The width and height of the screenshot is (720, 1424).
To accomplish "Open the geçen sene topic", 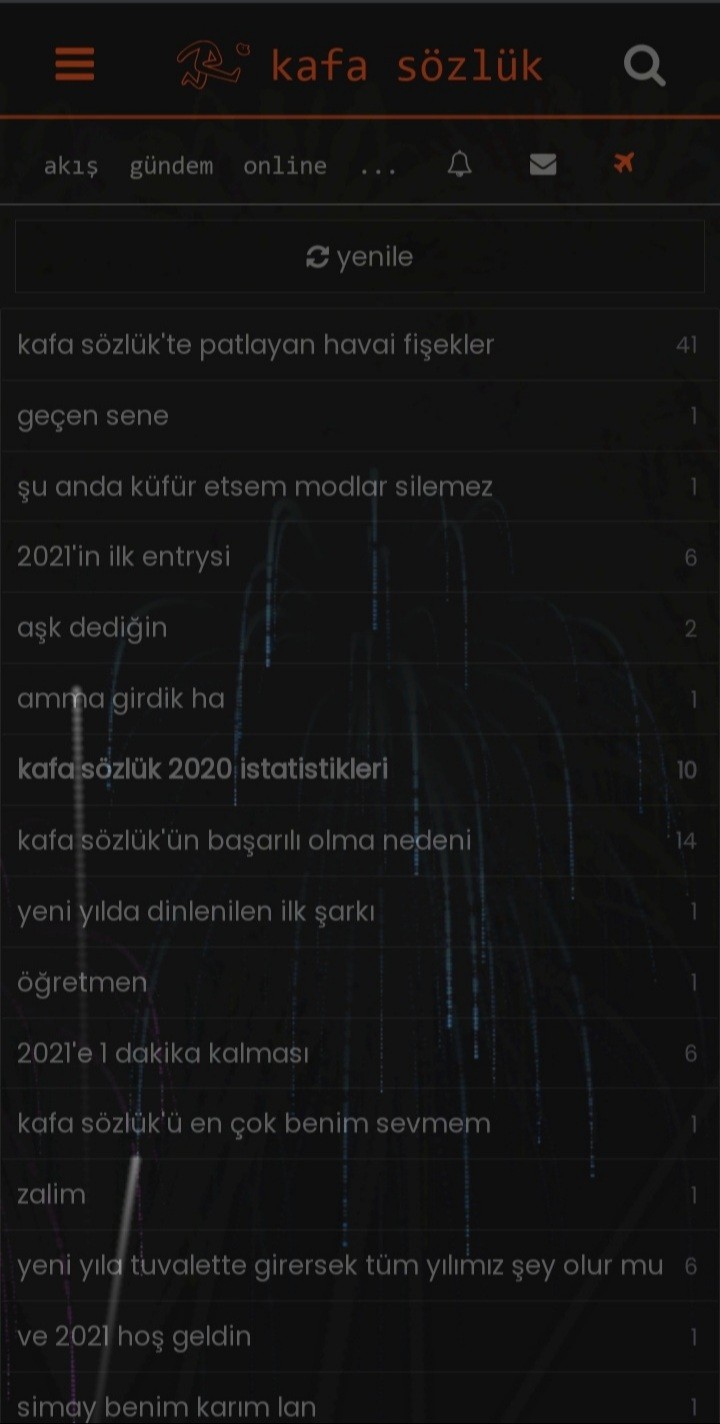I will click(x=93, y=416).
